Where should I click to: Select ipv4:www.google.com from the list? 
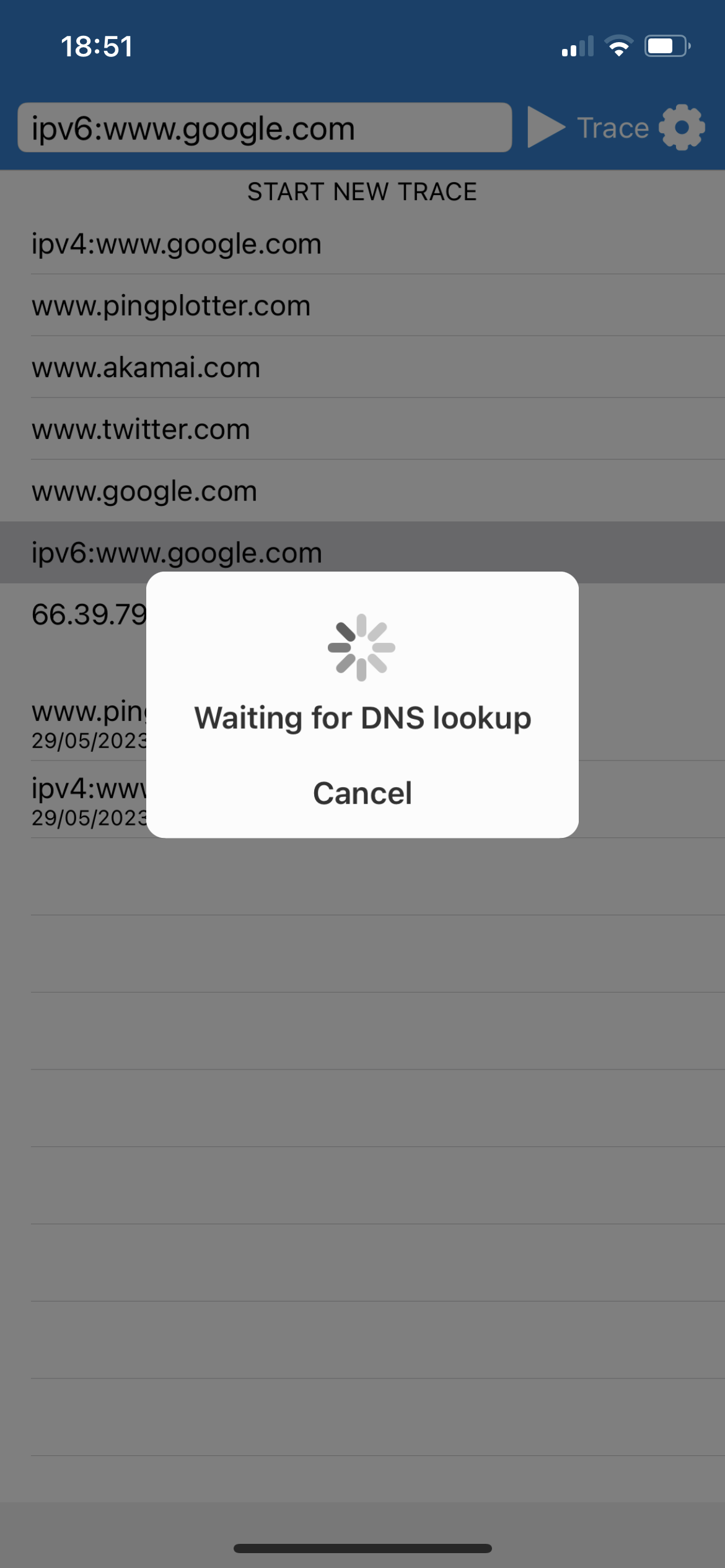362,243
